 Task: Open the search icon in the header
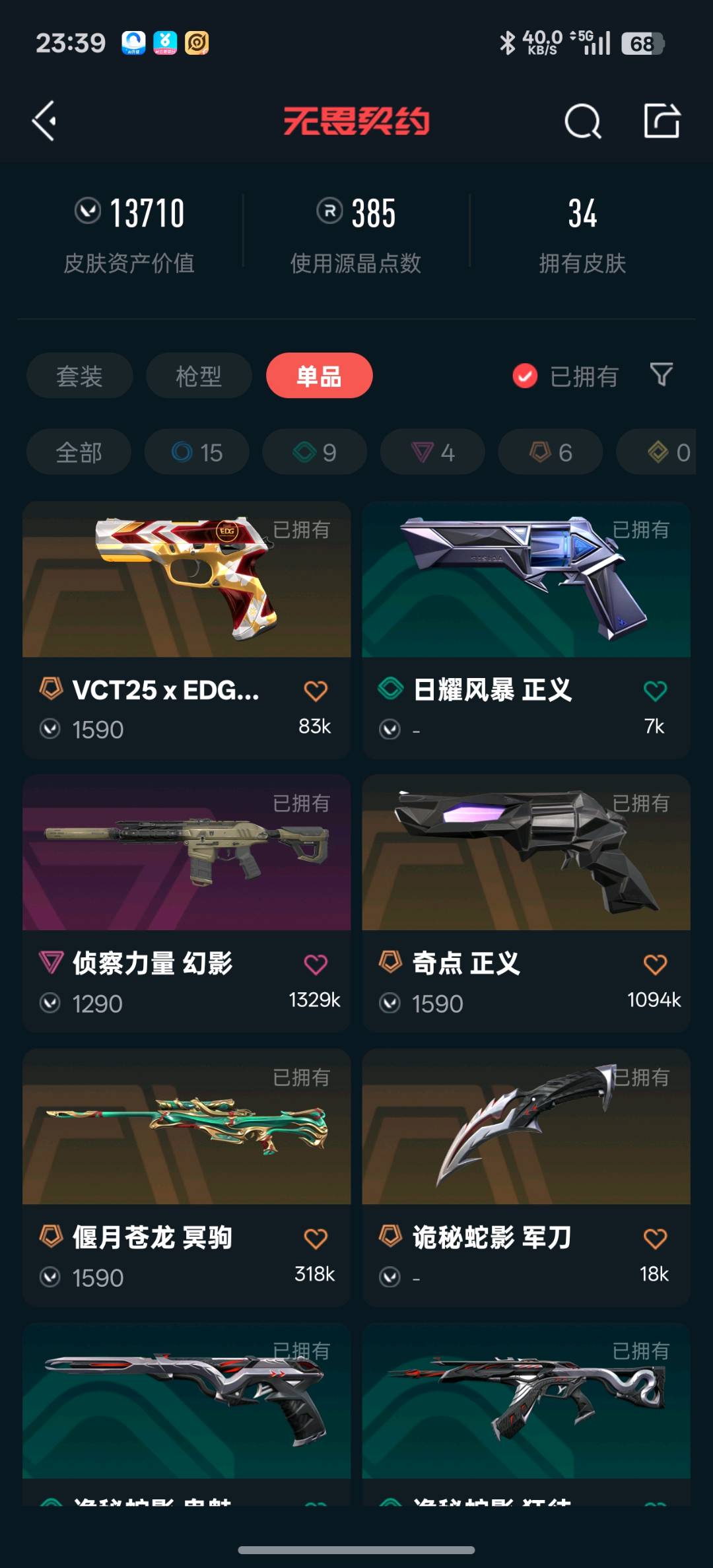pyautogui.click(x=582, y=121)
